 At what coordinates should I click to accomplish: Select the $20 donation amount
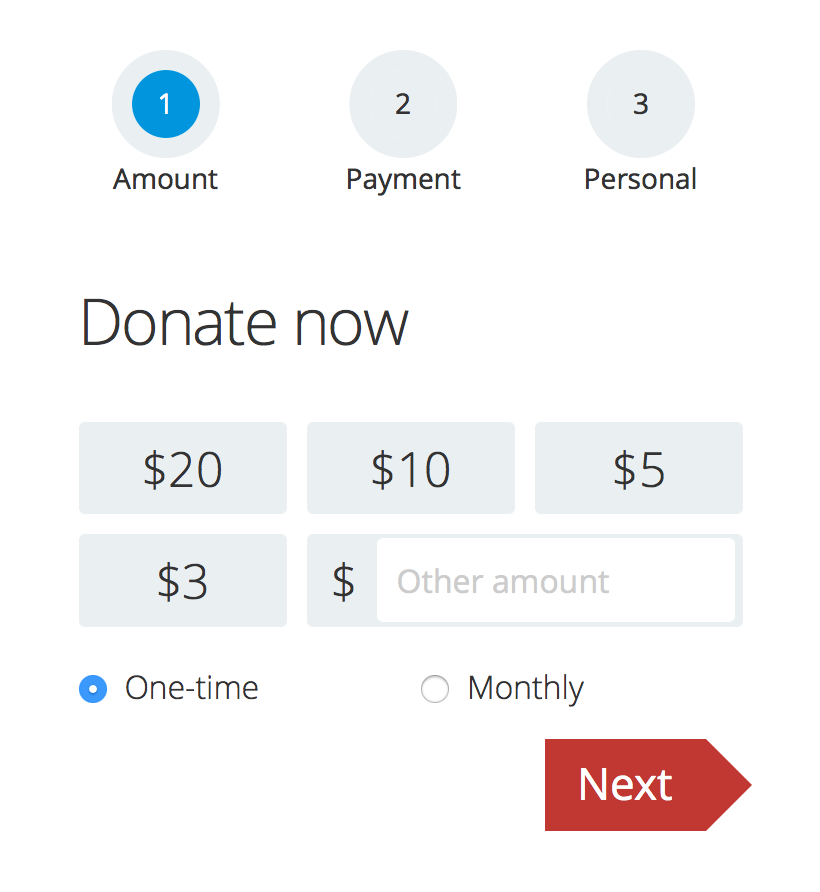point(183,468)
